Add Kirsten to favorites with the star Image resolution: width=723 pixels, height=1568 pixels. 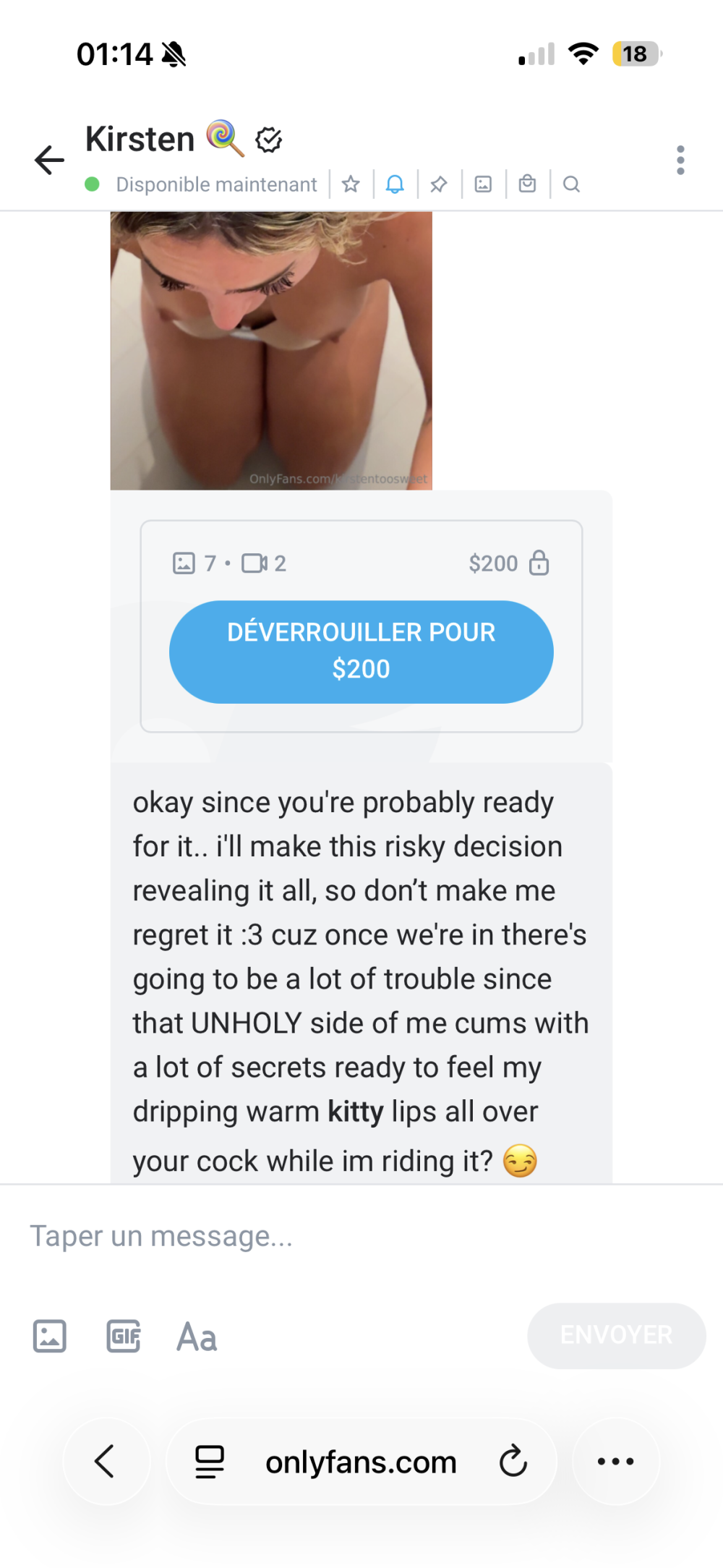(x=351, y=184)
